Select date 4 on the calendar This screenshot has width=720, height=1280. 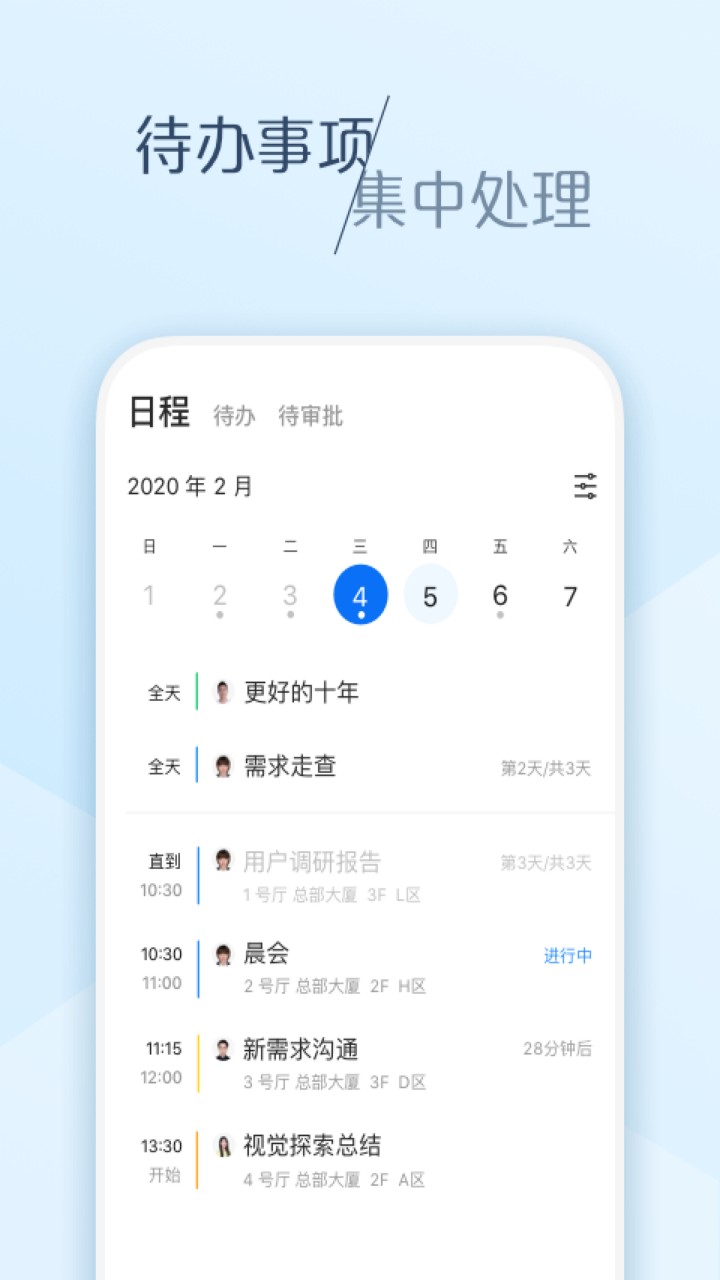pos(360,593)
